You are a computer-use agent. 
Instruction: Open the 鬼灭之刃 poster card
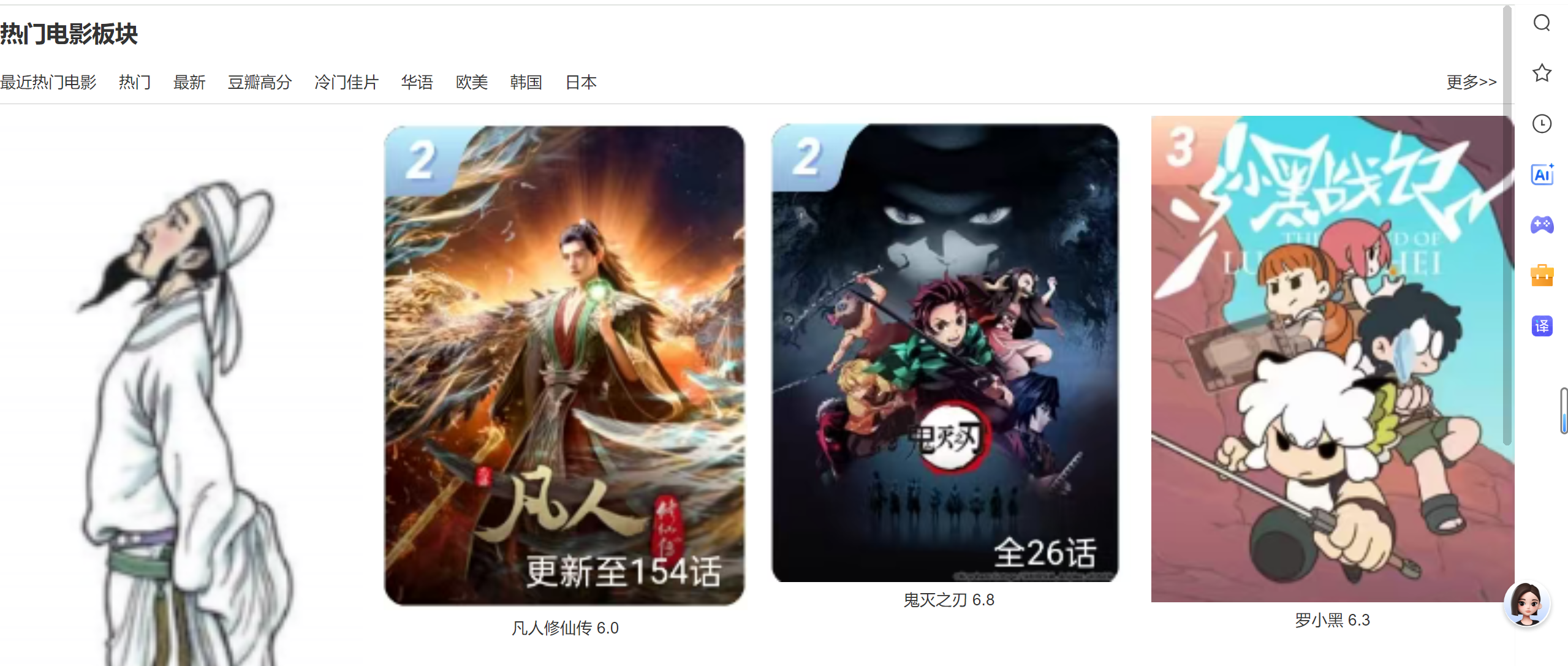pos(945,353)
